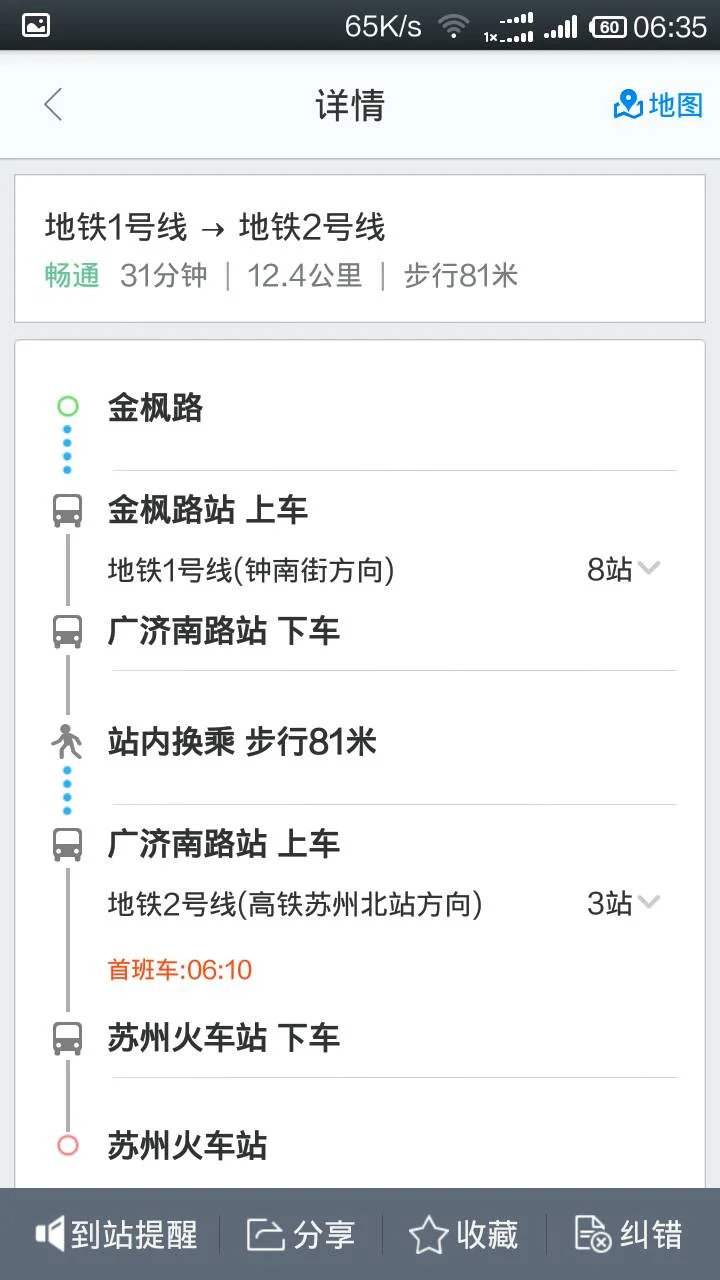Image resolution: width=720 pixels, height=1280 pixels.
Task: Open the screenshot notification in the status bar
Action: click(x=35, y=22)
